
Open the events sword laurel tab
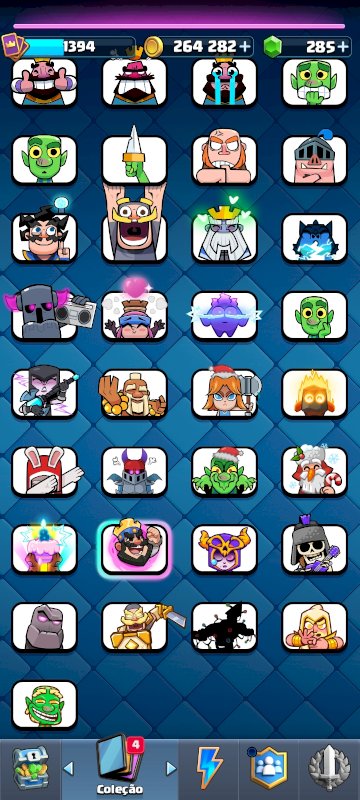tap(330, 768)
